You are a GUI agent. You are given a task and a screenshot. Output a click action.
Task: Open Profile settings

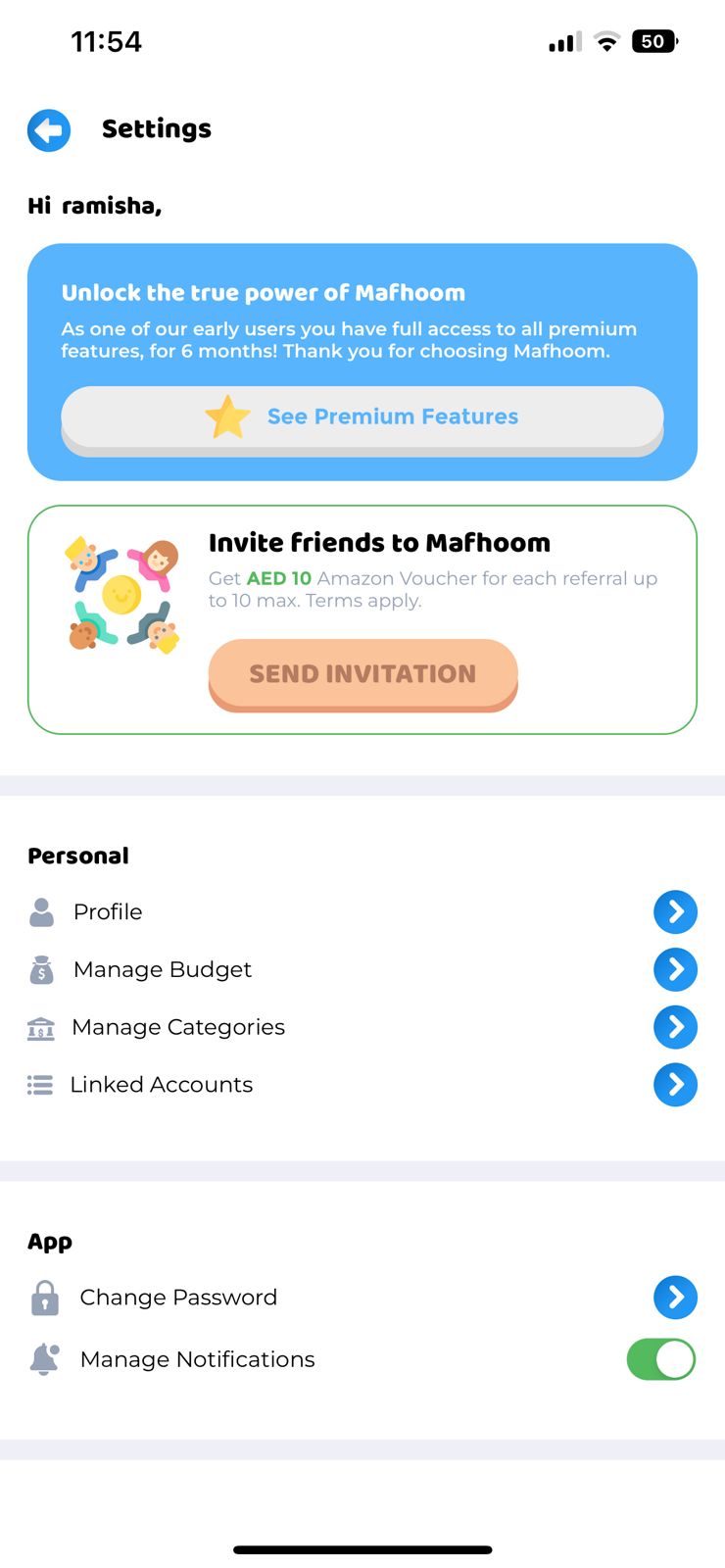point(675,912)
